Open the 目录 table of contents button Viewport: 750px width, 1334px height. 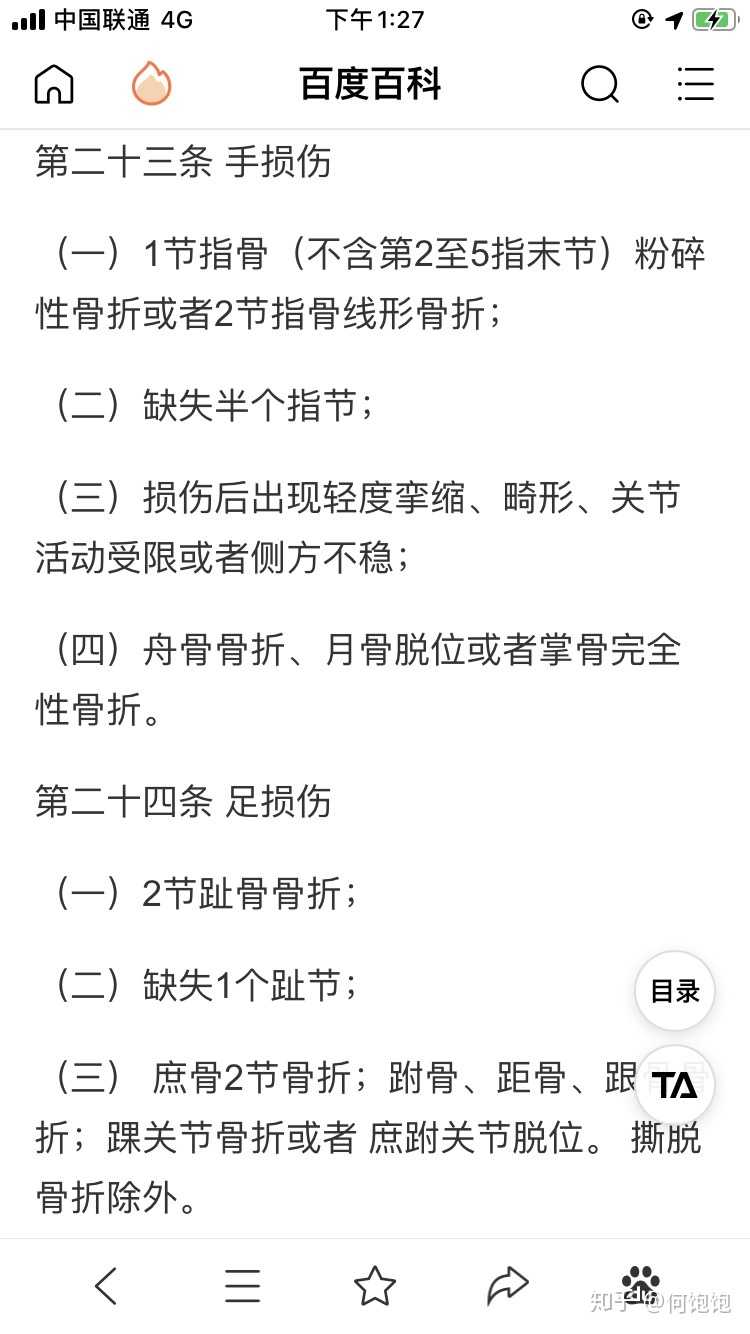click(x=675, y=991)
